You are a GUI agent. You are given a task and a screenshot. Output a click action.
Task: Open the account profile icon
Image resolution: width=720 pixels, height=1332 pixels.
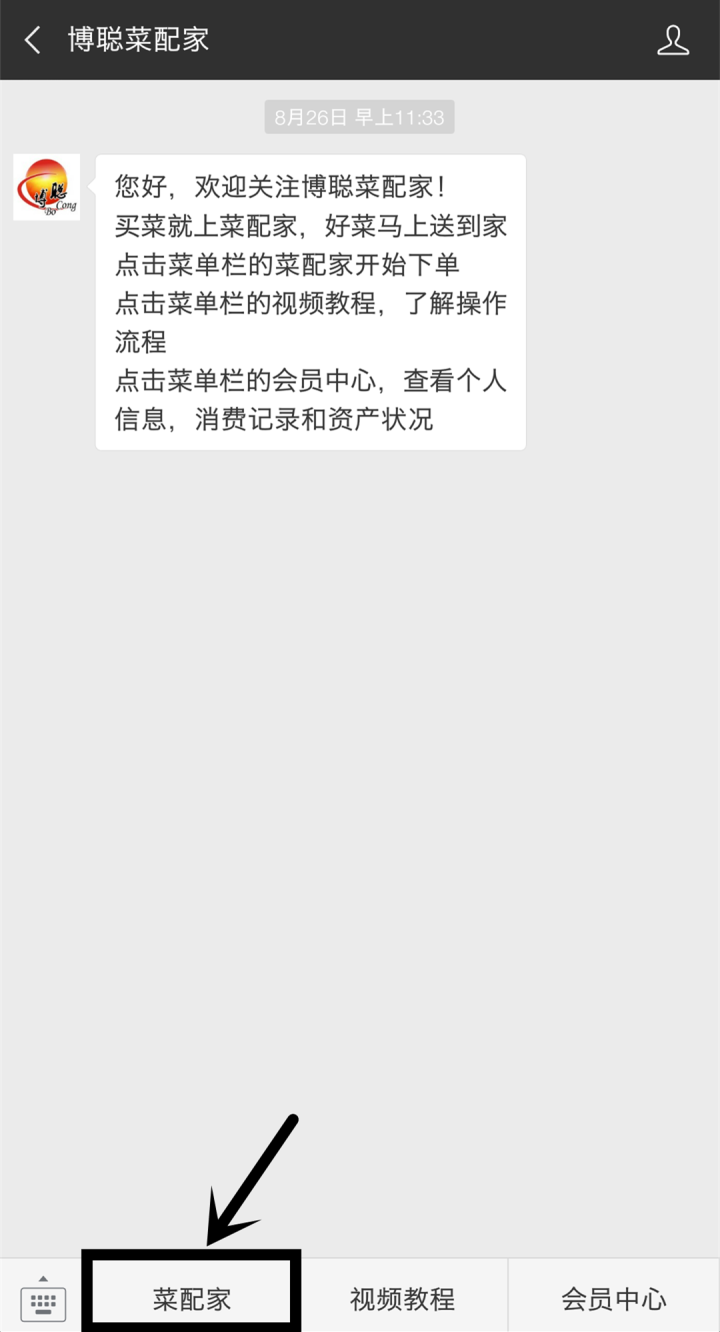(673, 40)
